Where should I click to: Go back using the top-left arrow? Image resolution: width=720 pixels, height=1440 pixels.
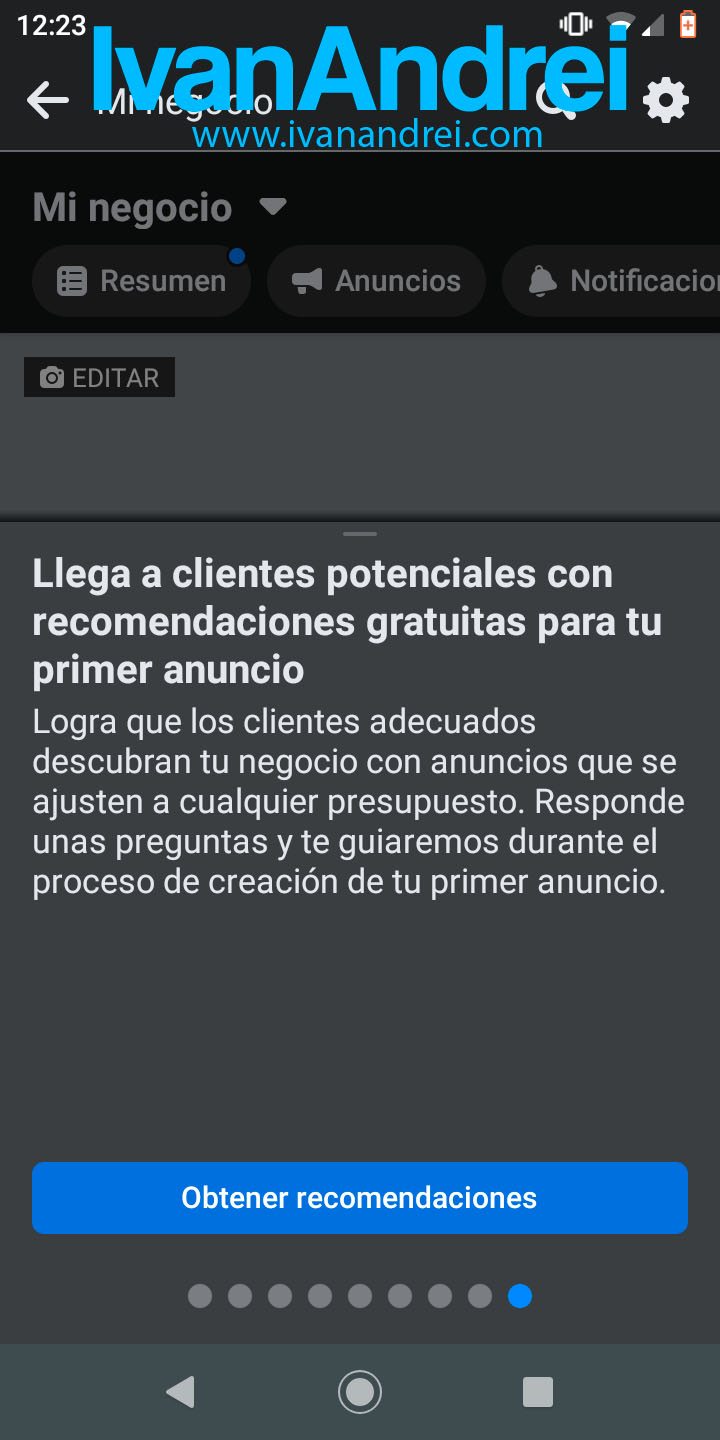point(47,100)
